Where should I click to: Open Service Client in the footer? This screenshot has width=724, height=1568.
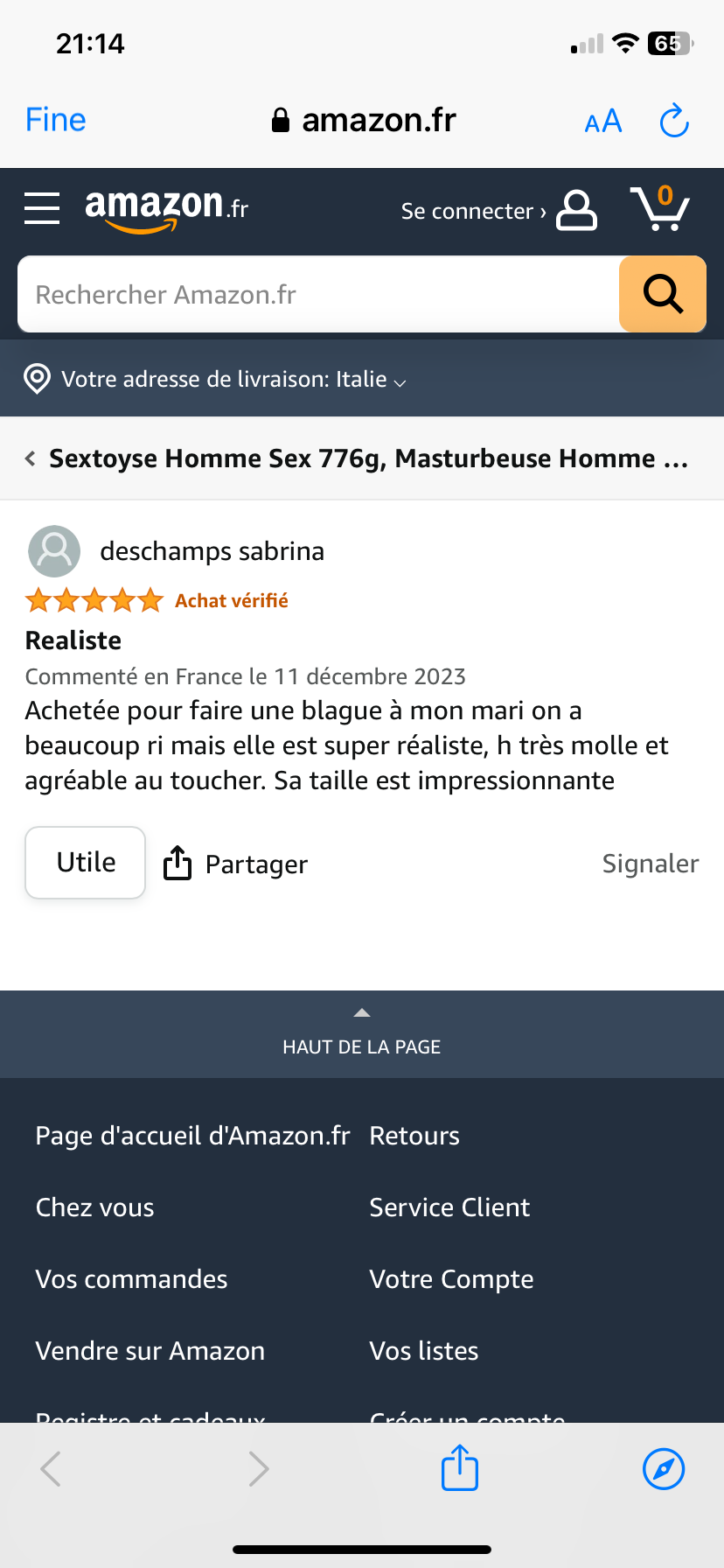(449, 1207)
